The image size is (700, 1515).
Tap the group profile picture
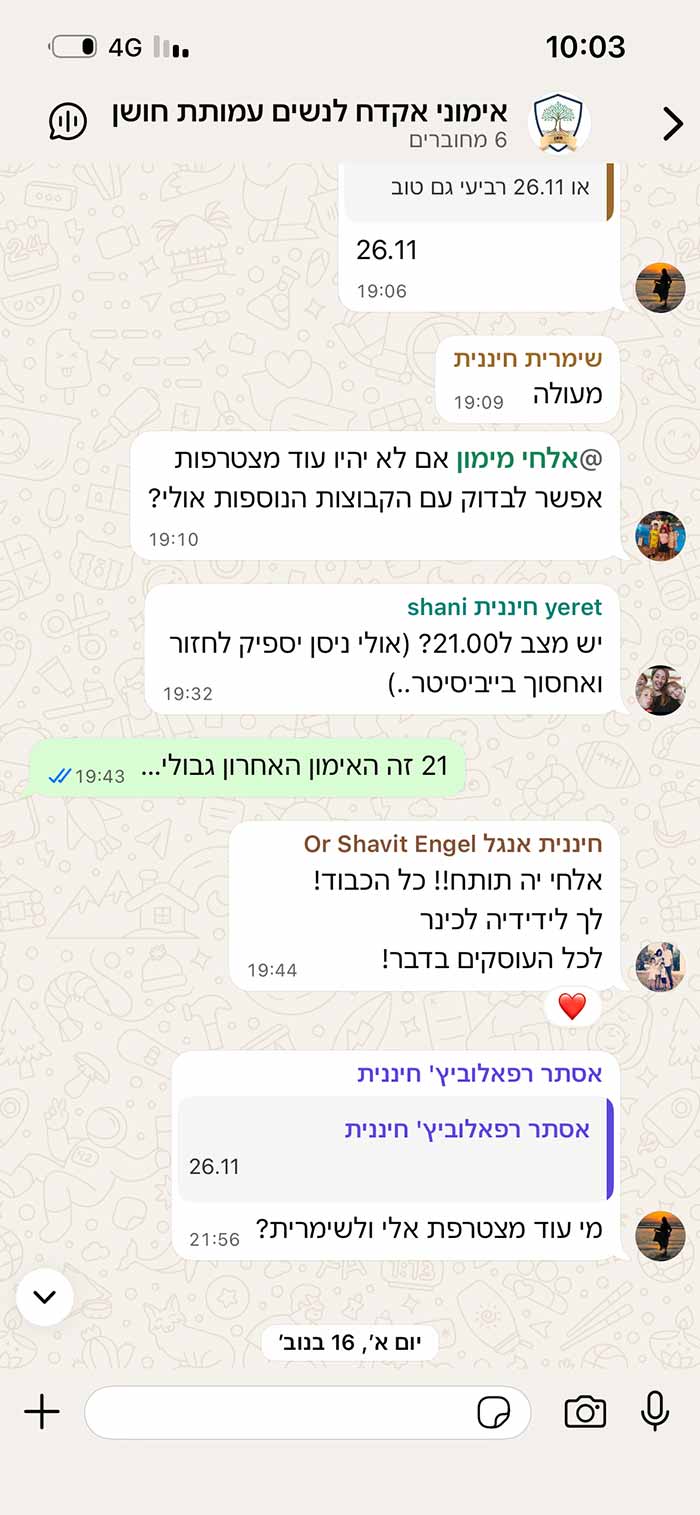(x=559, y=123)
